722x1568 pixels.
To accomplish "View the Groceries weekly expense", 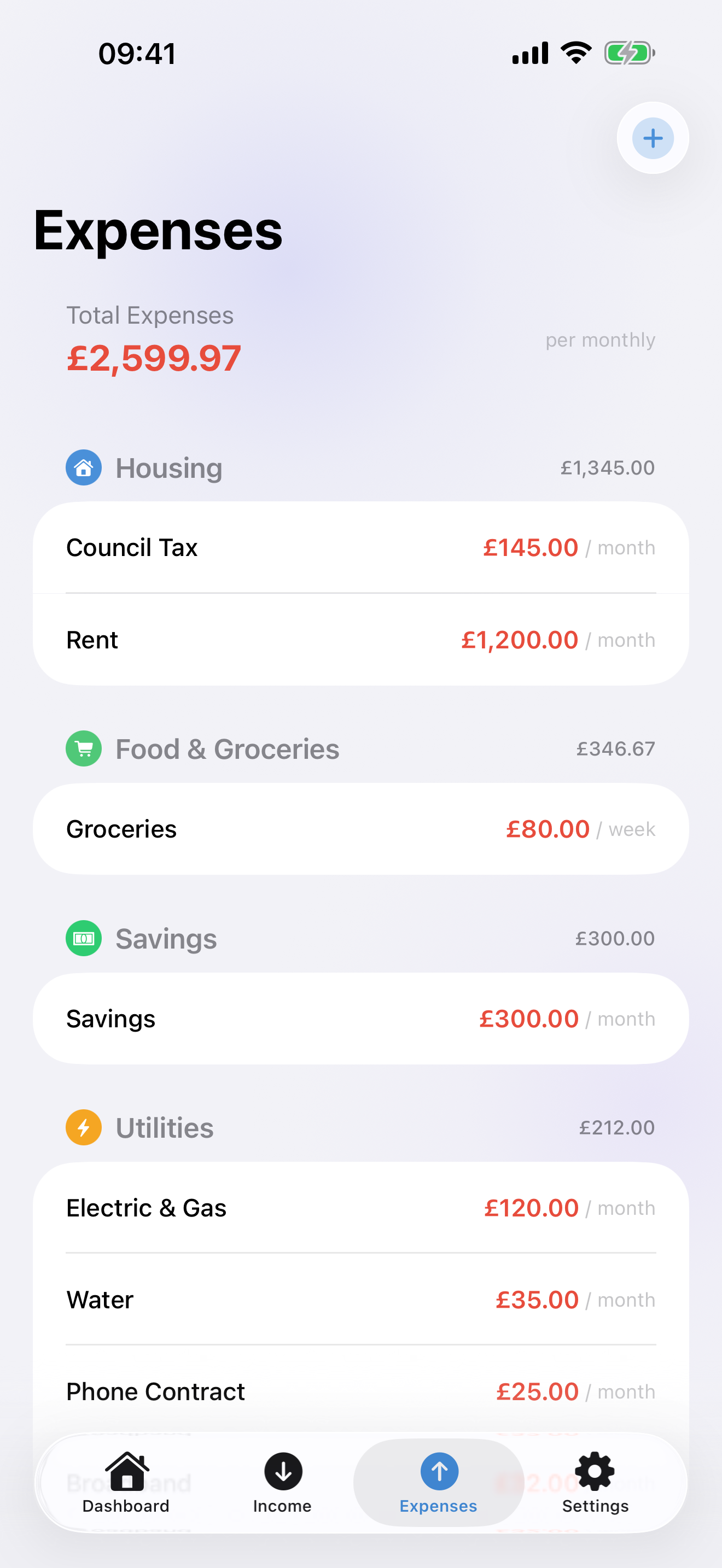I will tap(360, 830).
